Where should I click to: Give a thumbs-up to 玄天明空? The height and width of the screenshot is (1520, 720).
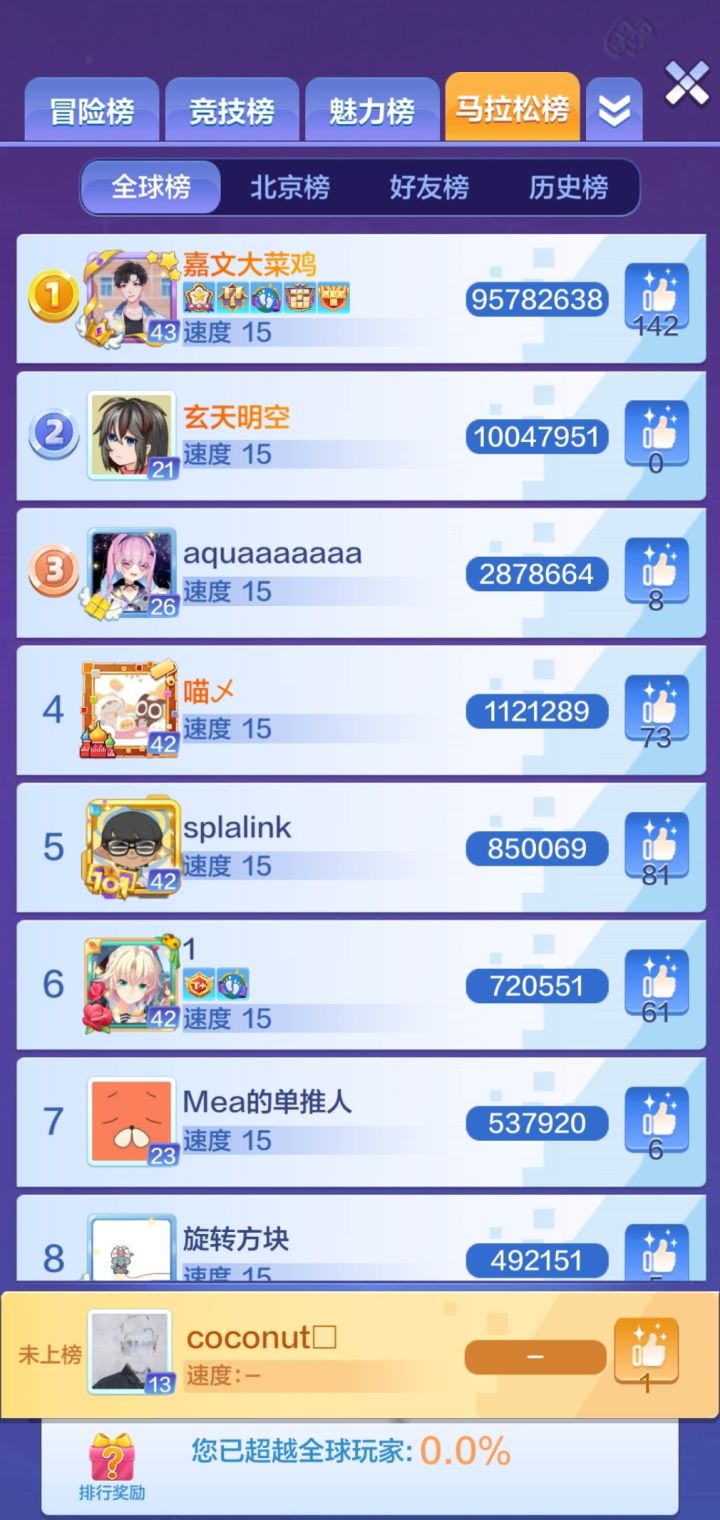[x=656, y=432]
